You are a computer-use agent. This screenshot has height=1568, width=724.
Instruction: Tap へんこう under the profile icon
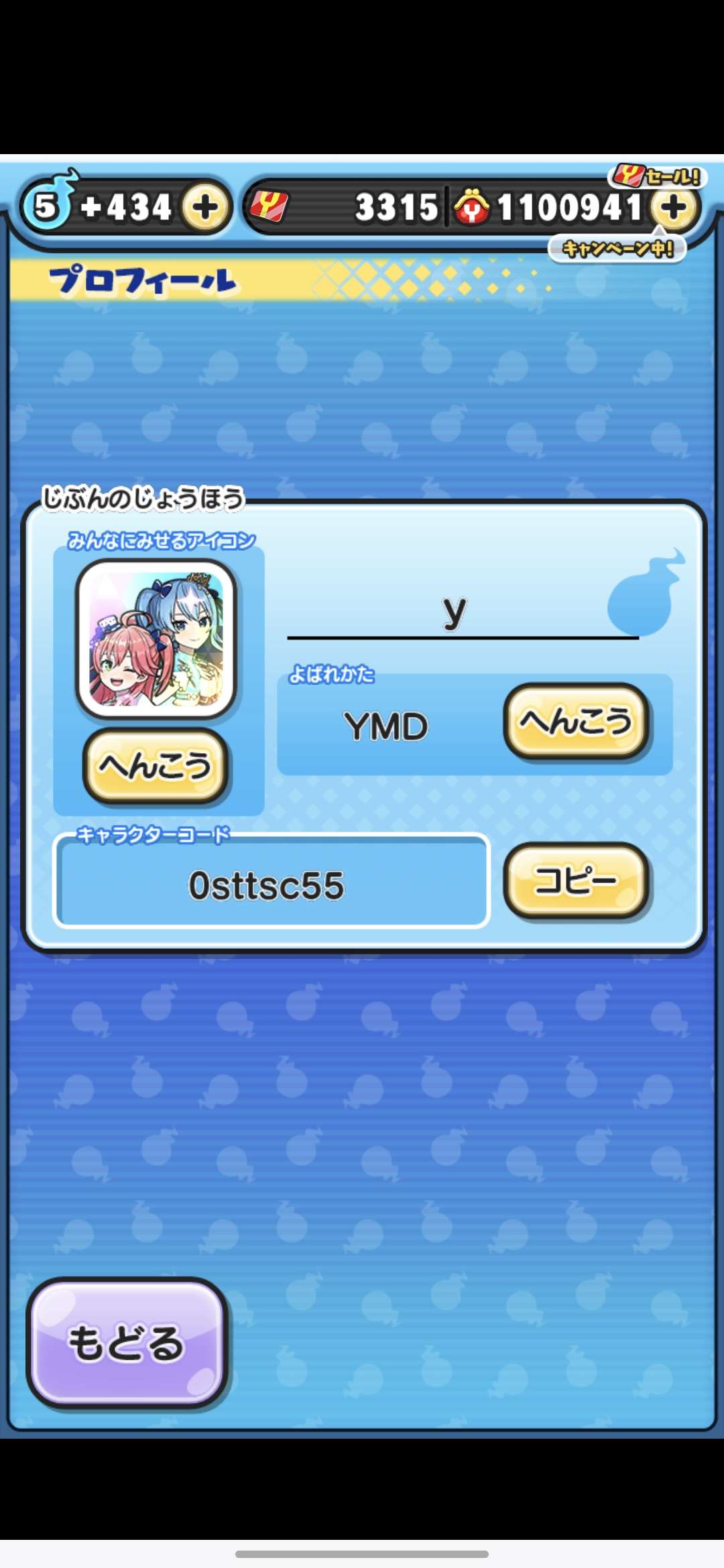156,765
